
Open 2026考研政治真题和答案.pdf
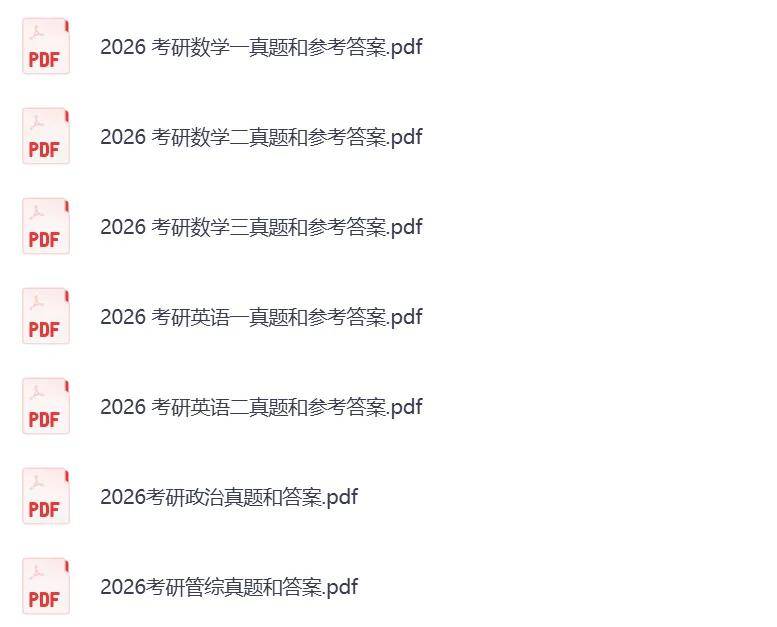tap(229, 497)
